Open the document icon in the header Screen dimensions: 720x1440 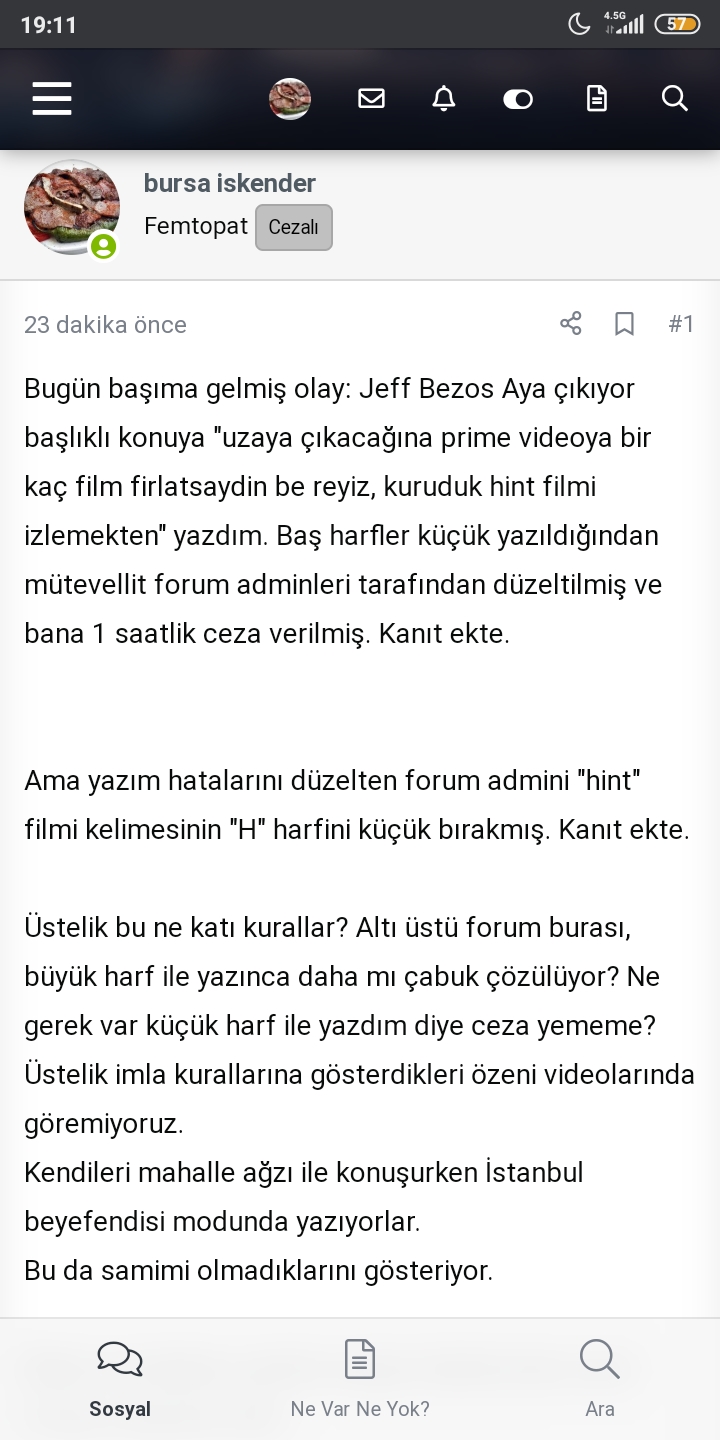tap(597, 99)
